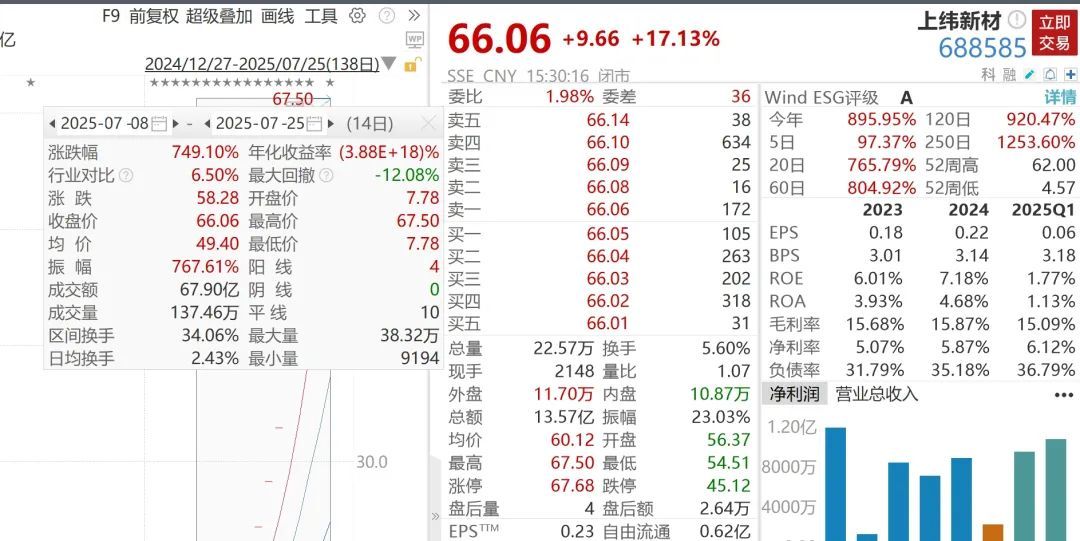Select the 前复权 adjustment option
The width and height of the screenshot is (1080, 541).
pyautogui.click(x=151, y=16)
